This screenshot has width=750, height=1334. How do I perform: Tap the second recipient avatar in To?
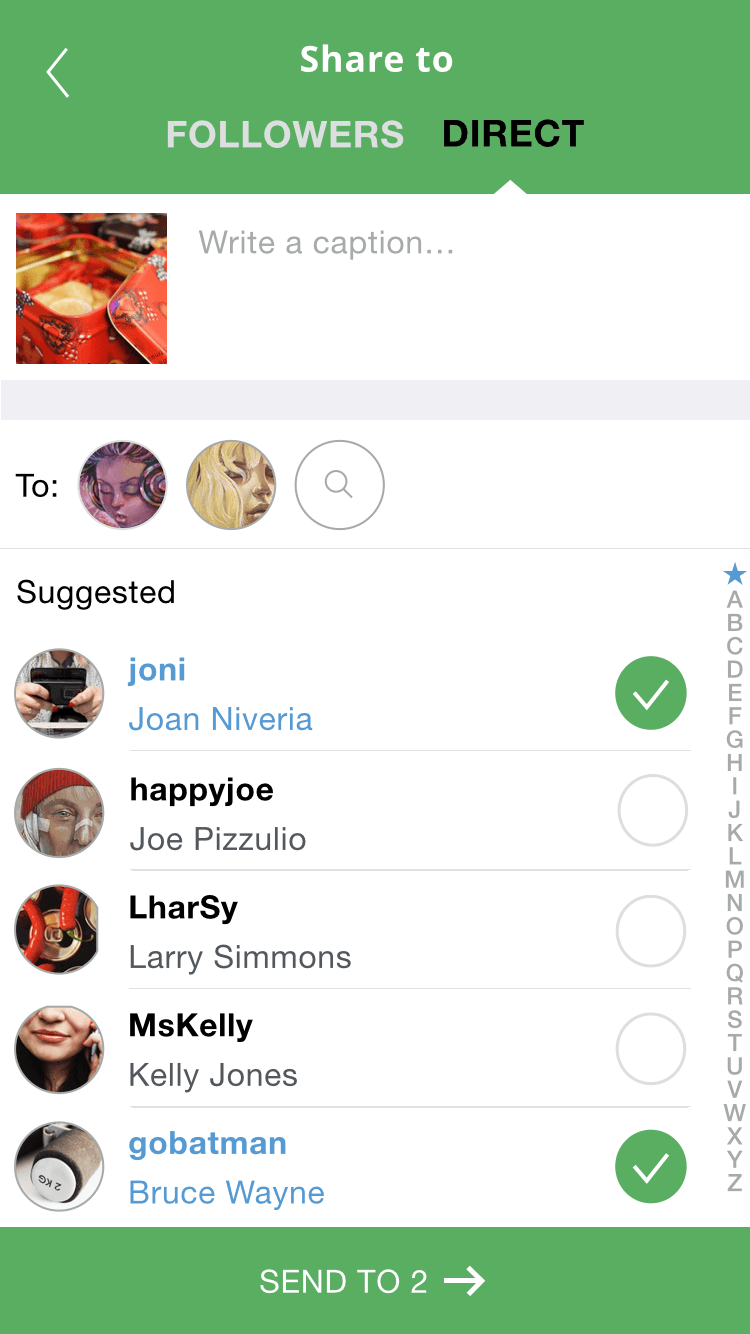(231, 485)
